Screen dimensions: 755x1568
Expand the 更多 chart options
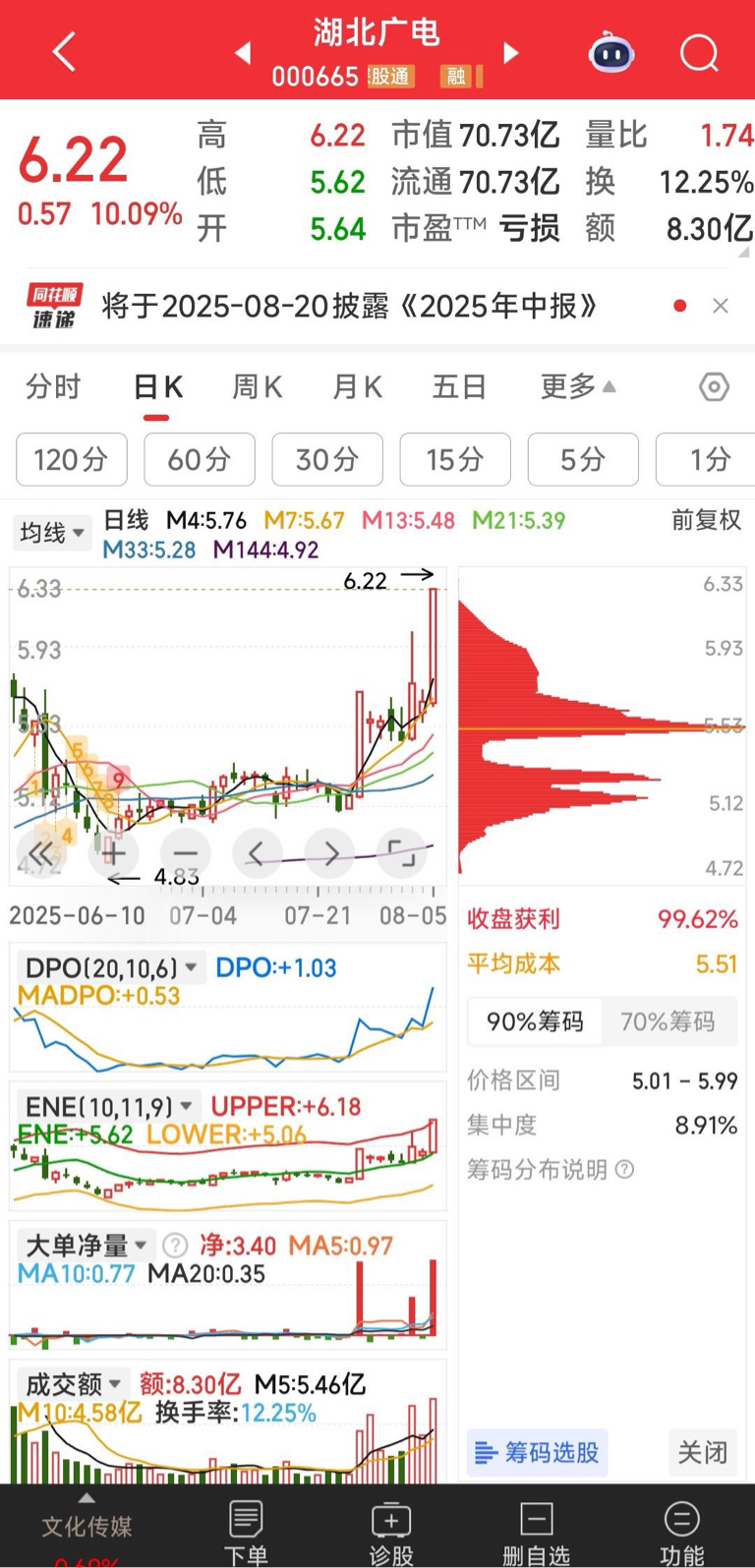(x=578, y=386)
